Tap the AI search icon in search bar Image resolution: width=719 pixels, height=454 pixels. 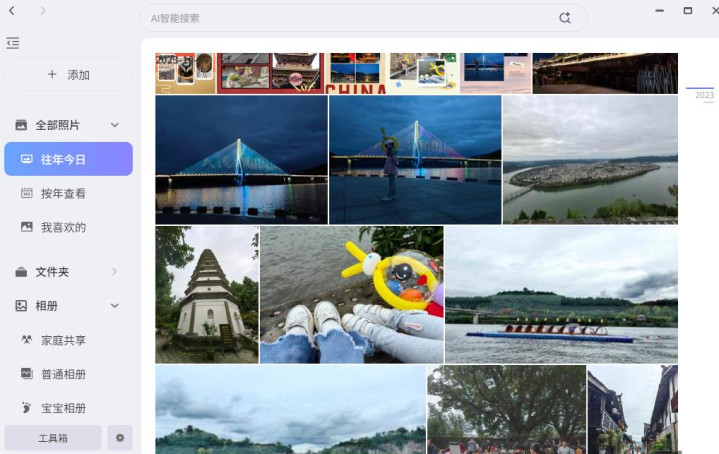pyautogui.click(x=565, y=18)
